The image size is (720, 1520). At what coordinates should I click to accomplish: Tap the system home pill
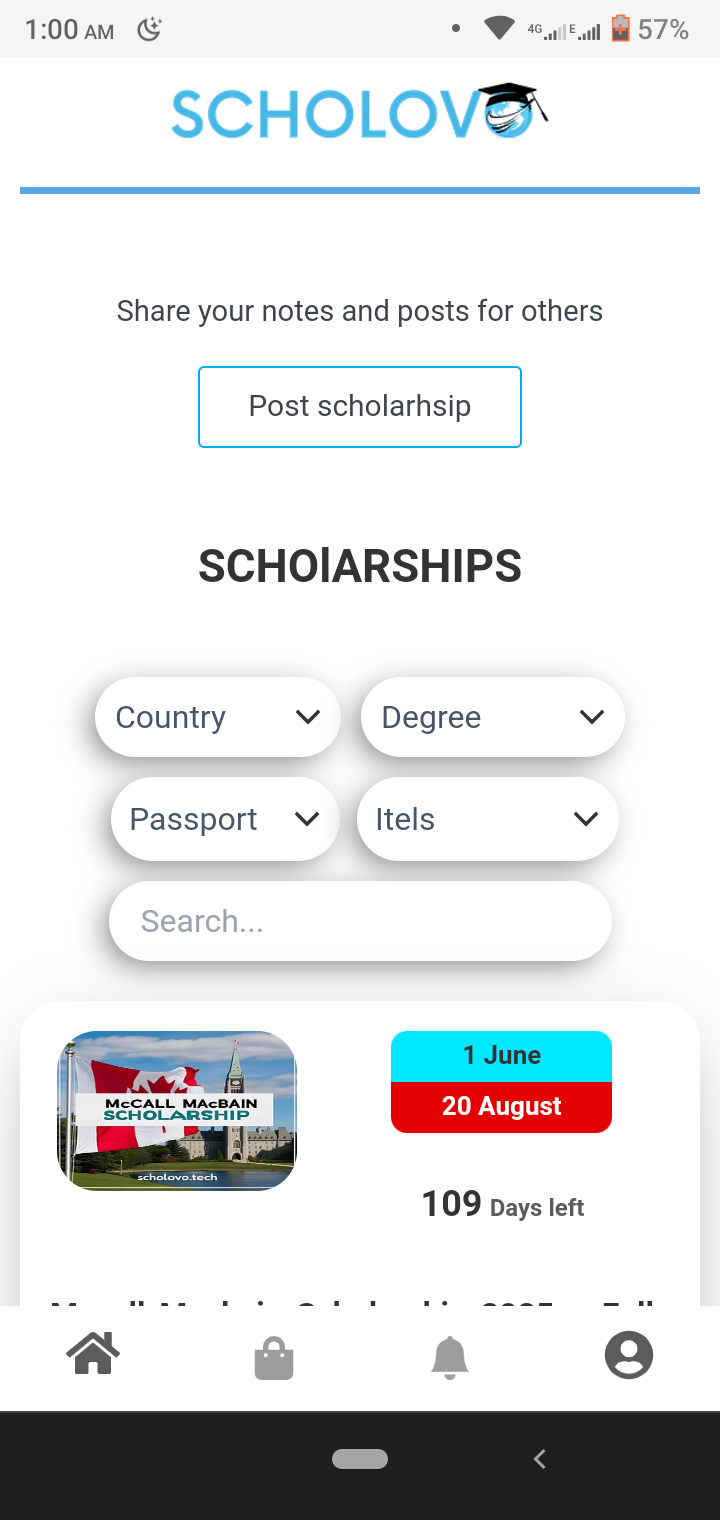coord(360,1459)
